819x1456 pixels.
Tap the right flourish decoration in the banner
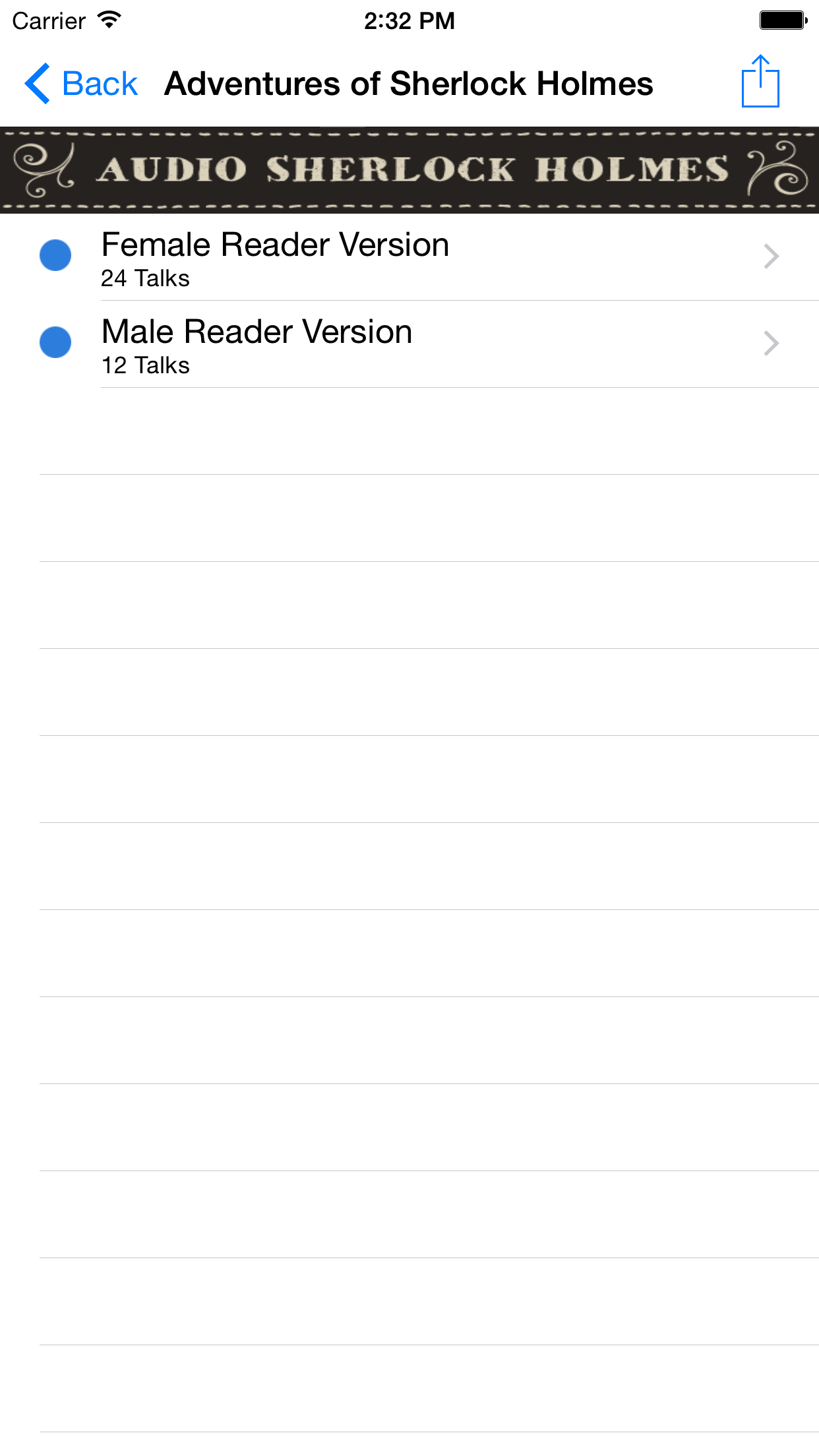click(x=778, y=169)
